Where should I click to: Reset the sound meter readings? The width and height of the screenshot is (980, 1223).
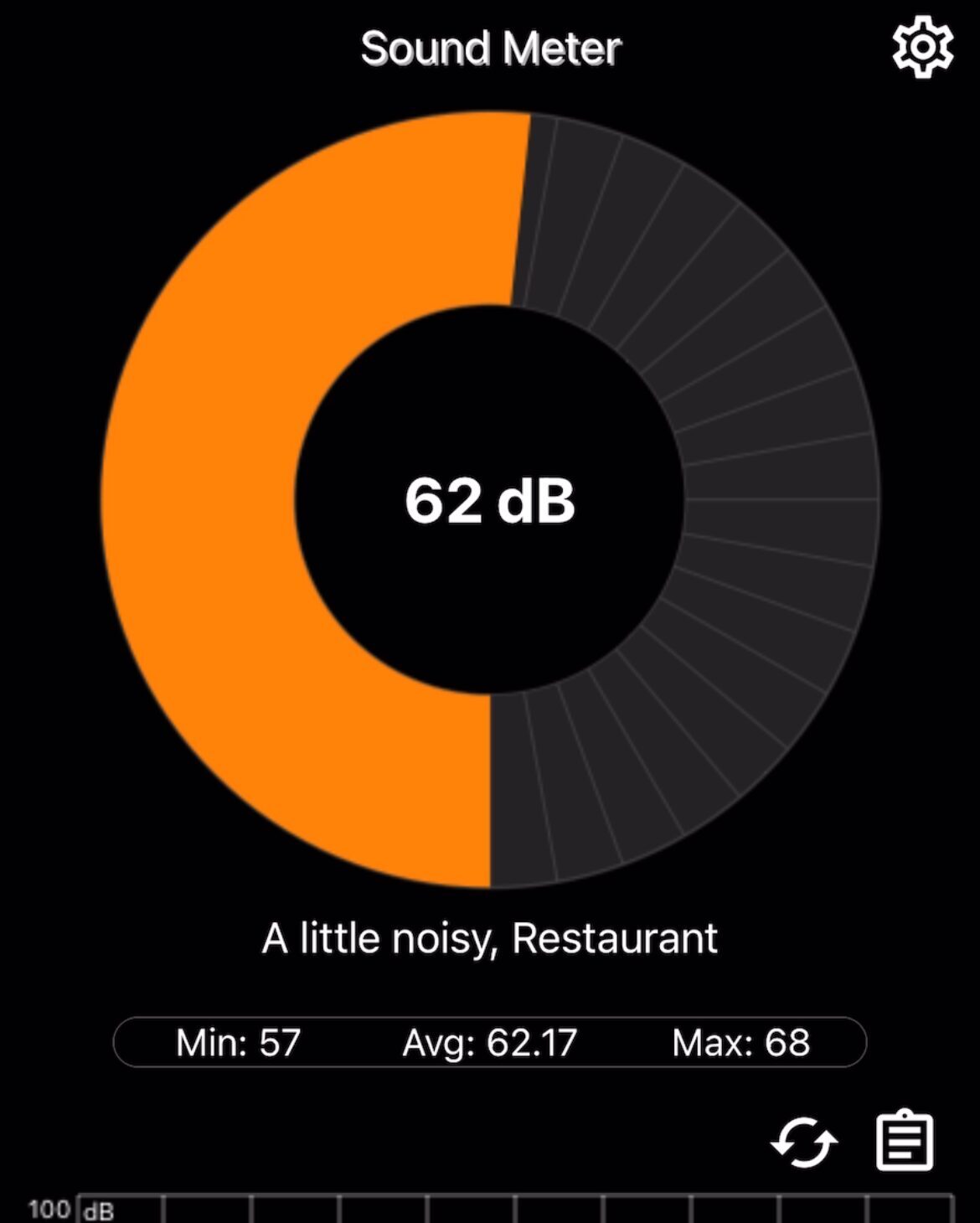coord(803,1141)
